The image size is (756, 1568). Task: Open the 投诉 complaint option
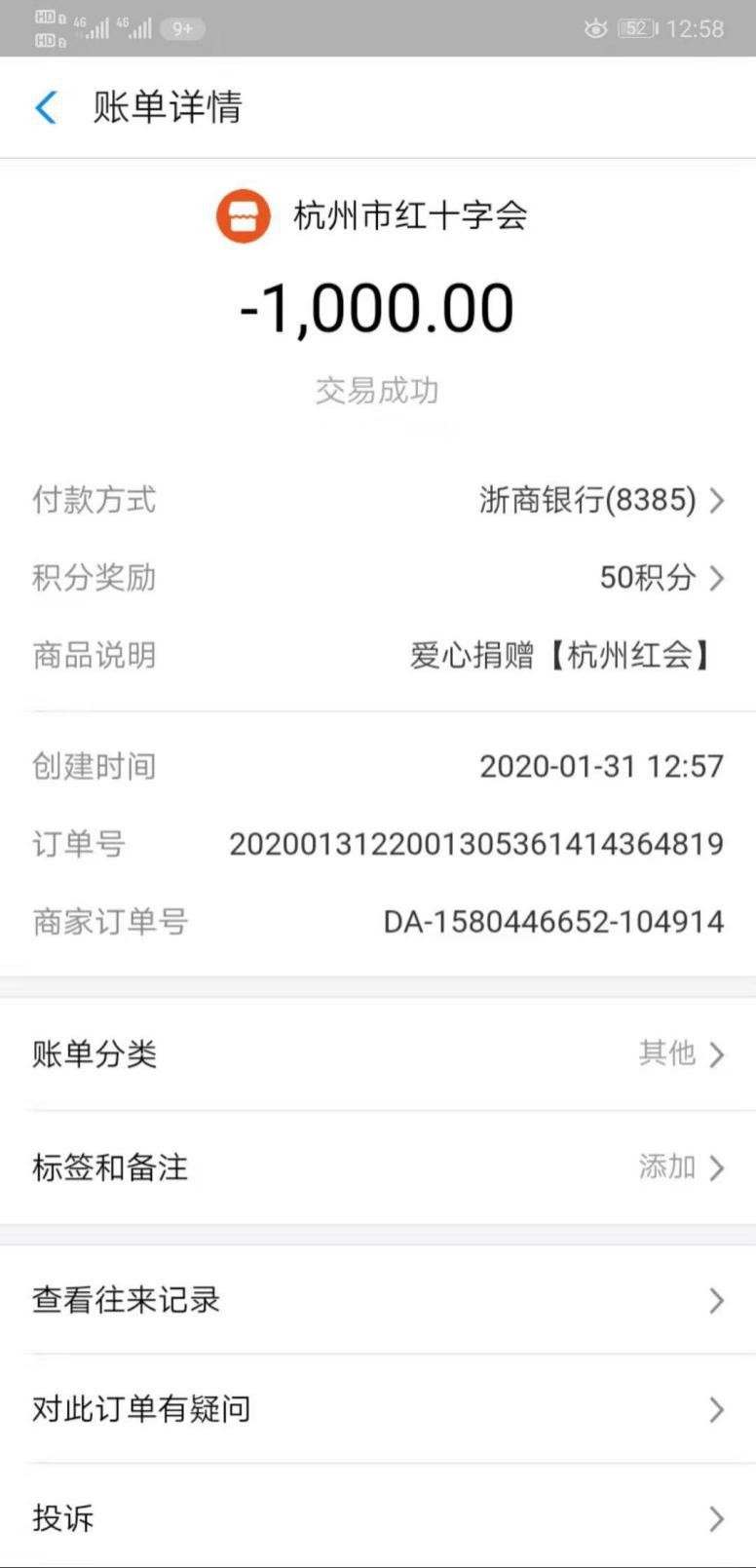pyautogui.click(x=378, y=1517)
